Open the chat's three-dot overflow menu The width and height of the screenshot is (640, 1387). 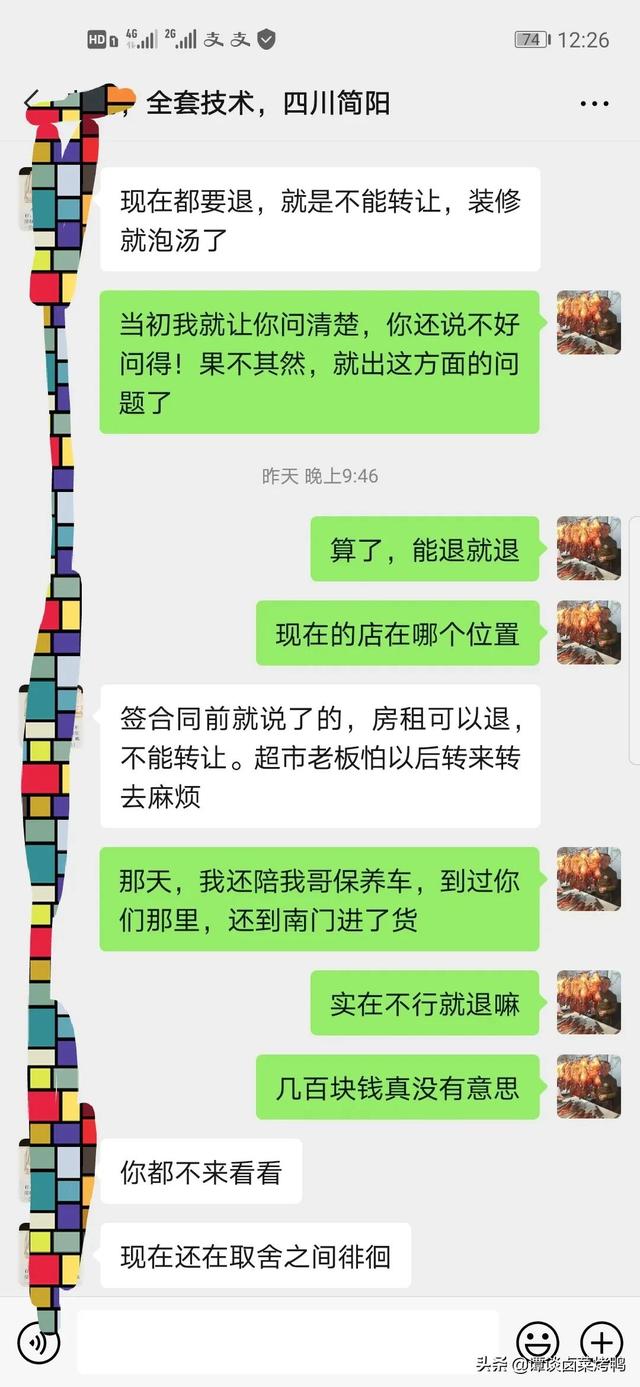pos(594,103)
